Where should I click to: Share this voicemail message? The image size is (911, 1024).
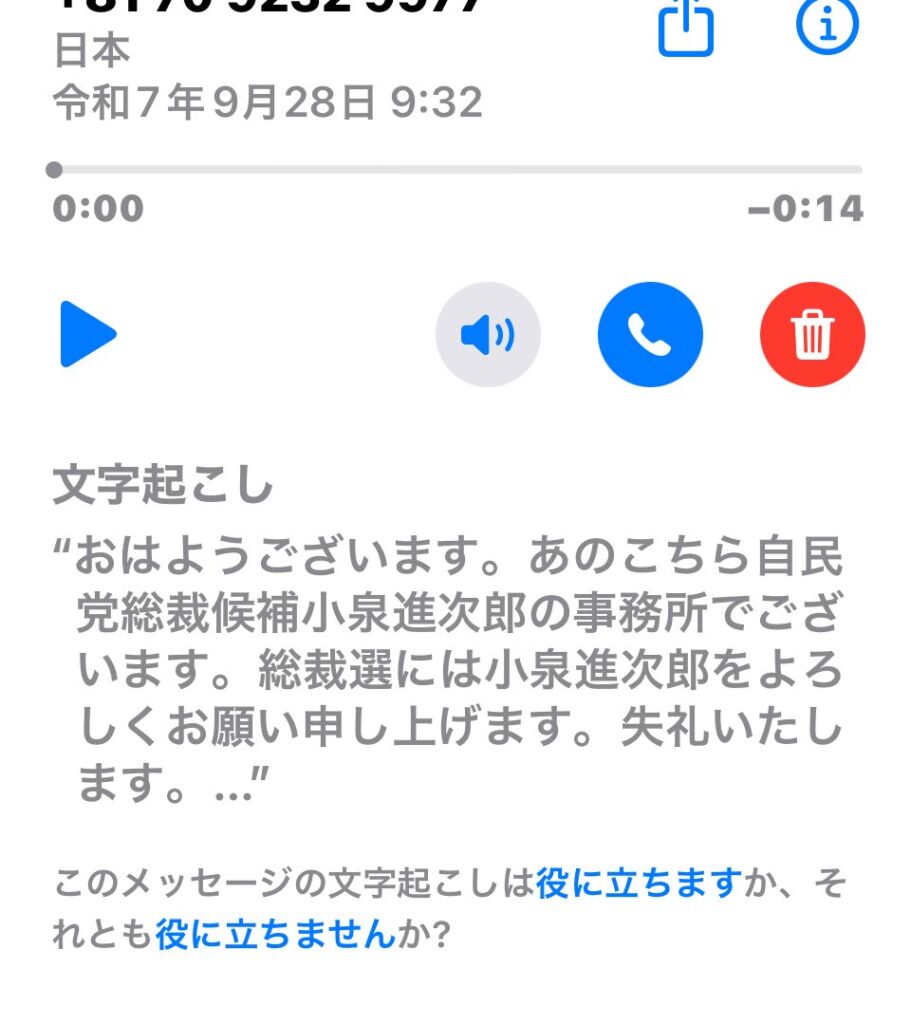pos(686,28)
